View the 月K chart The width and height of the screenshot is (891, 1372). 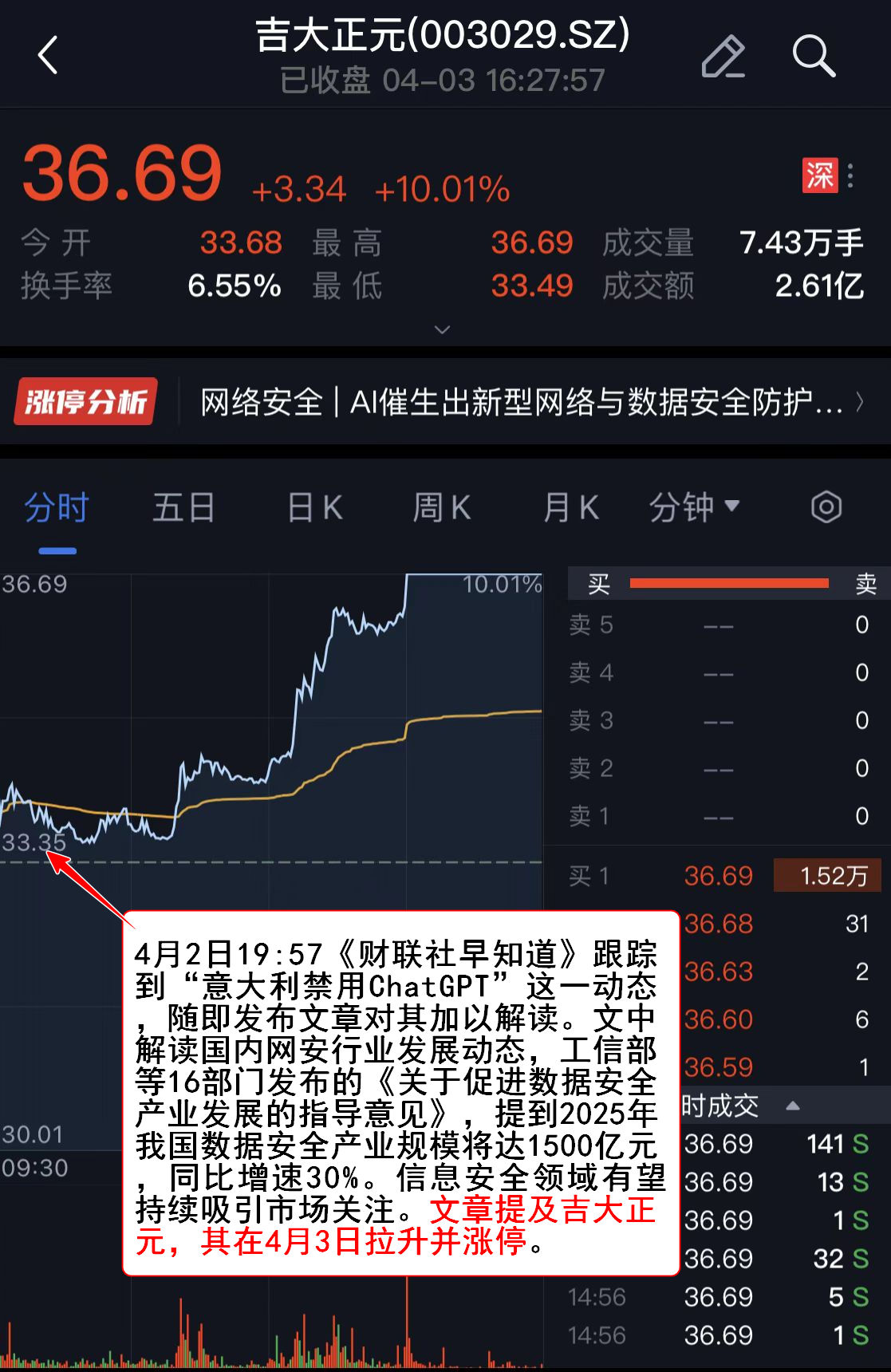pos(570,508)
